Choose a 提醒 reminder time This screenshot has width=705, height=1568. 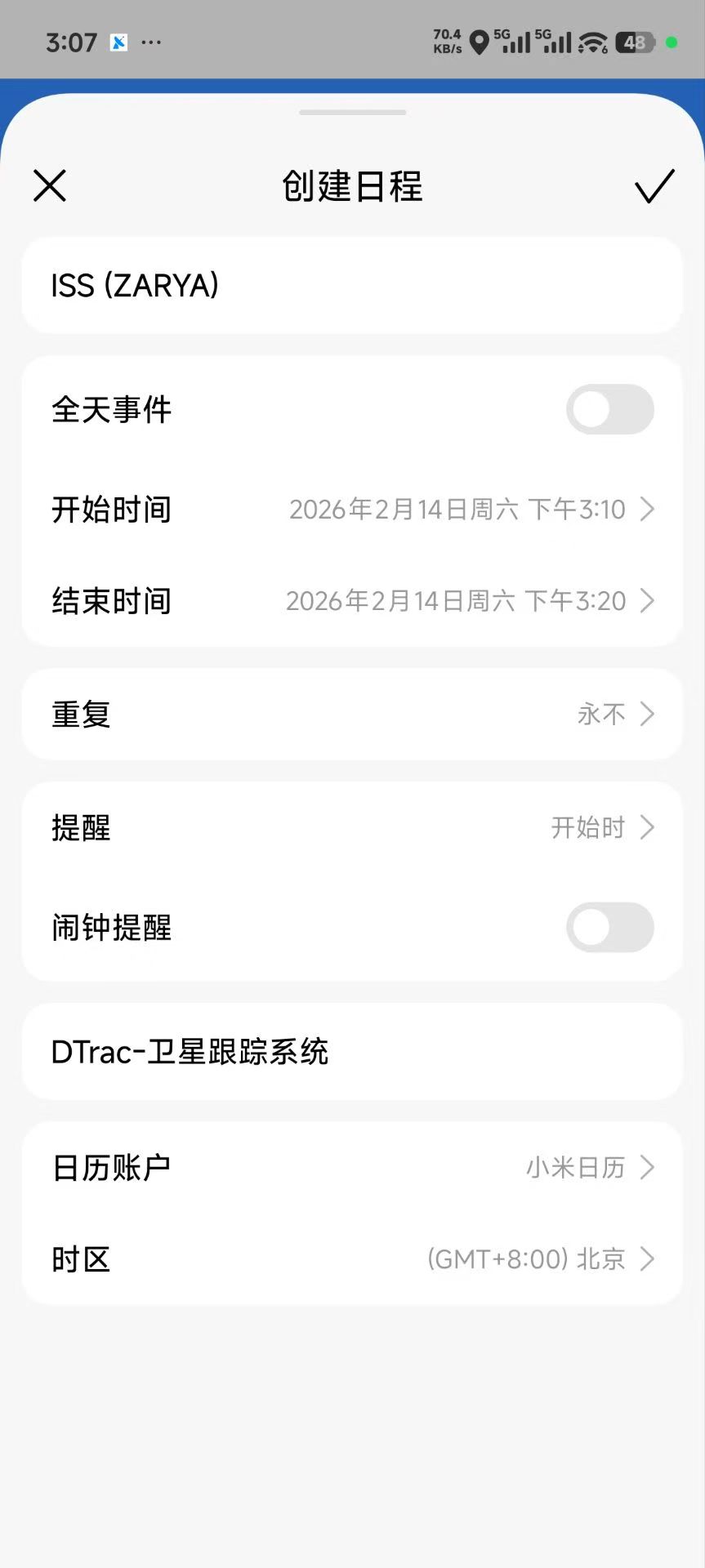(x=351, y=827)
